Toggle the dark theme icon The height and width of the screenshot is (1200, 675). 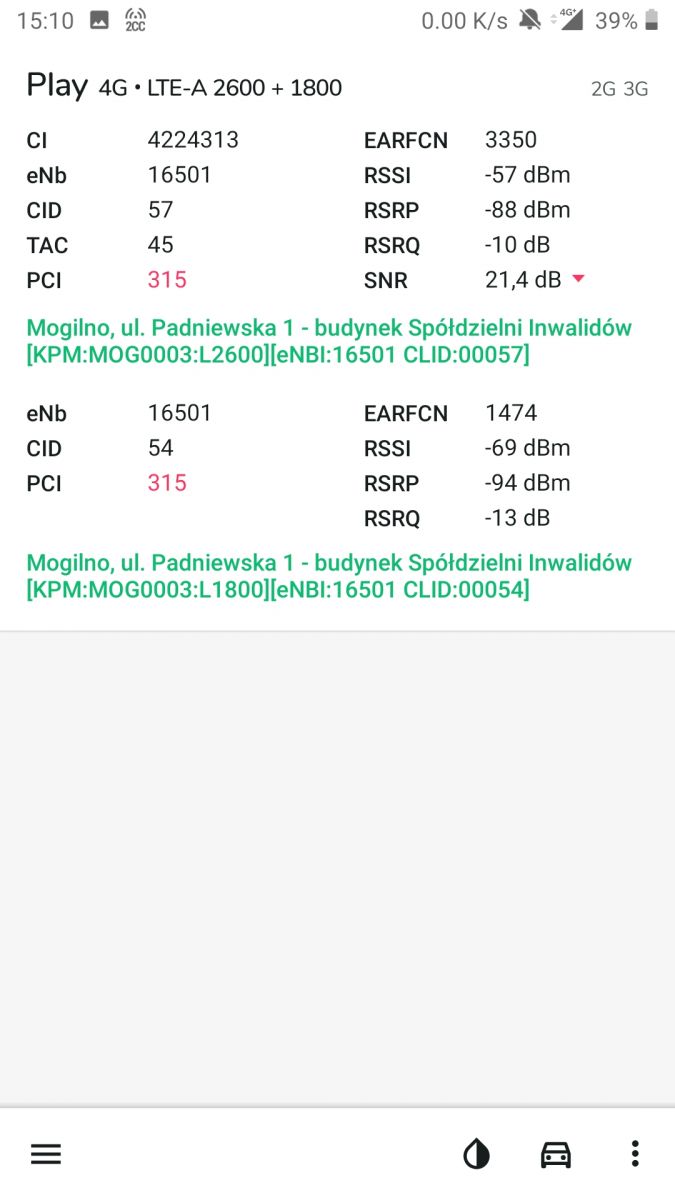click(x=477, y=1155)
